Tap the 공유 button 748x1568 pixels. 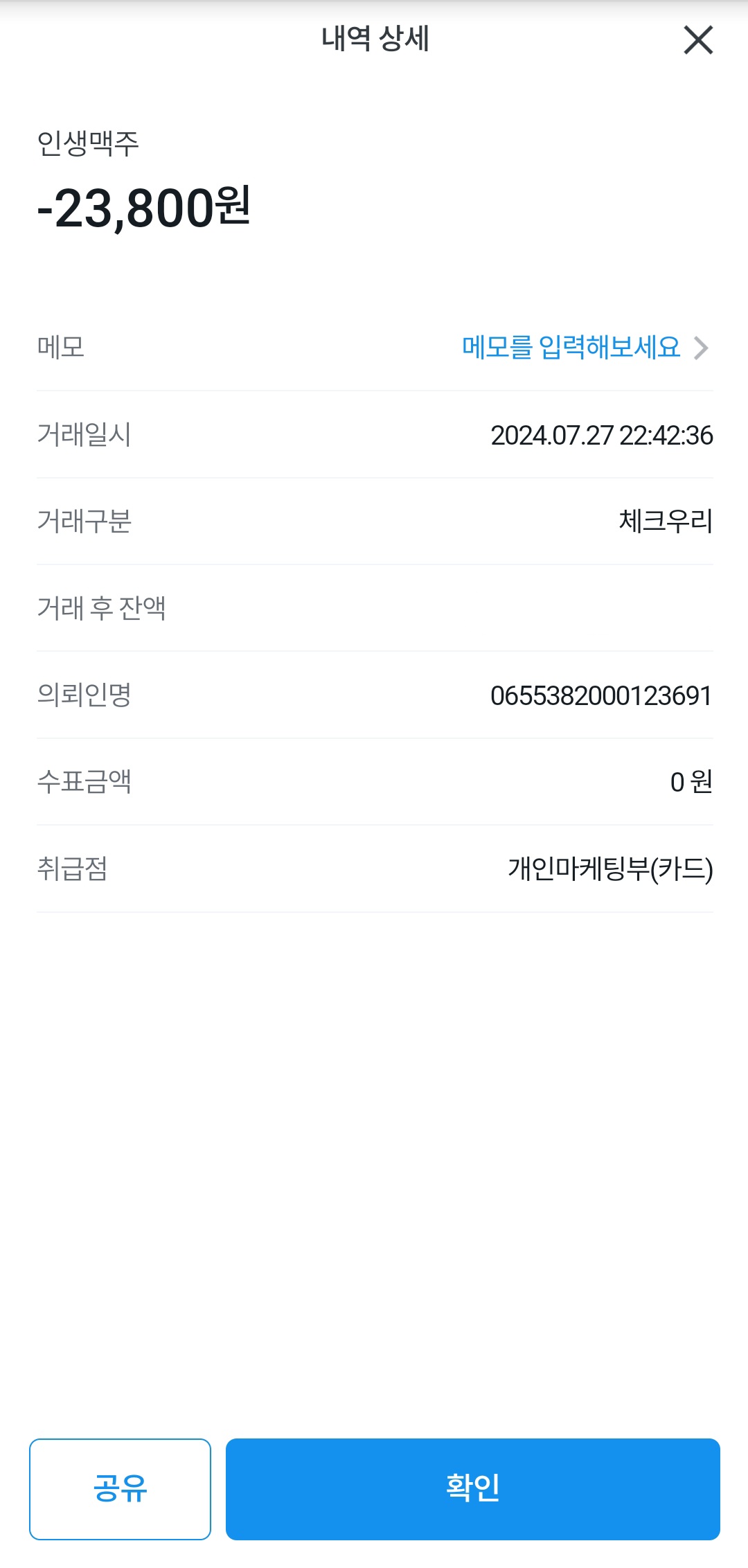pyautogui.click(x=120, y=1488)
